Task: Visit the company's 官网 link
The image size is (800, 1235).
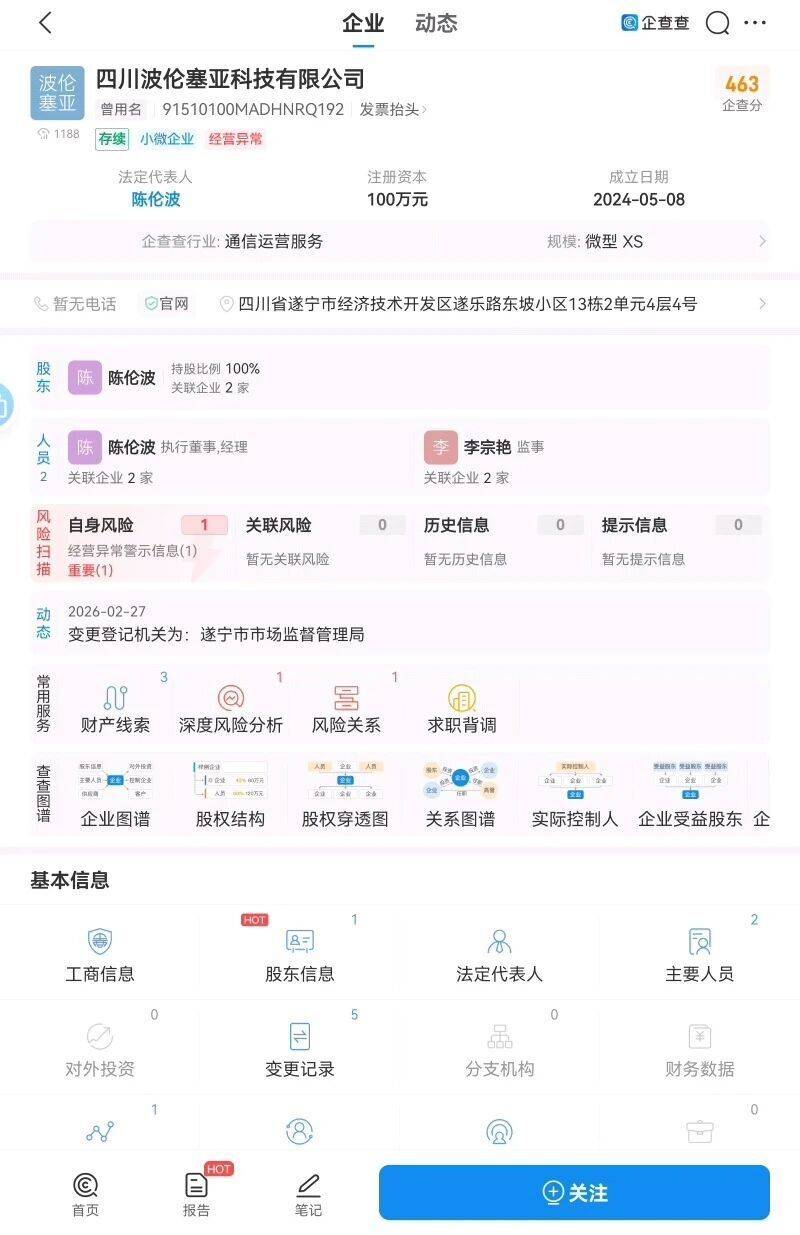Action: [166, 304]
